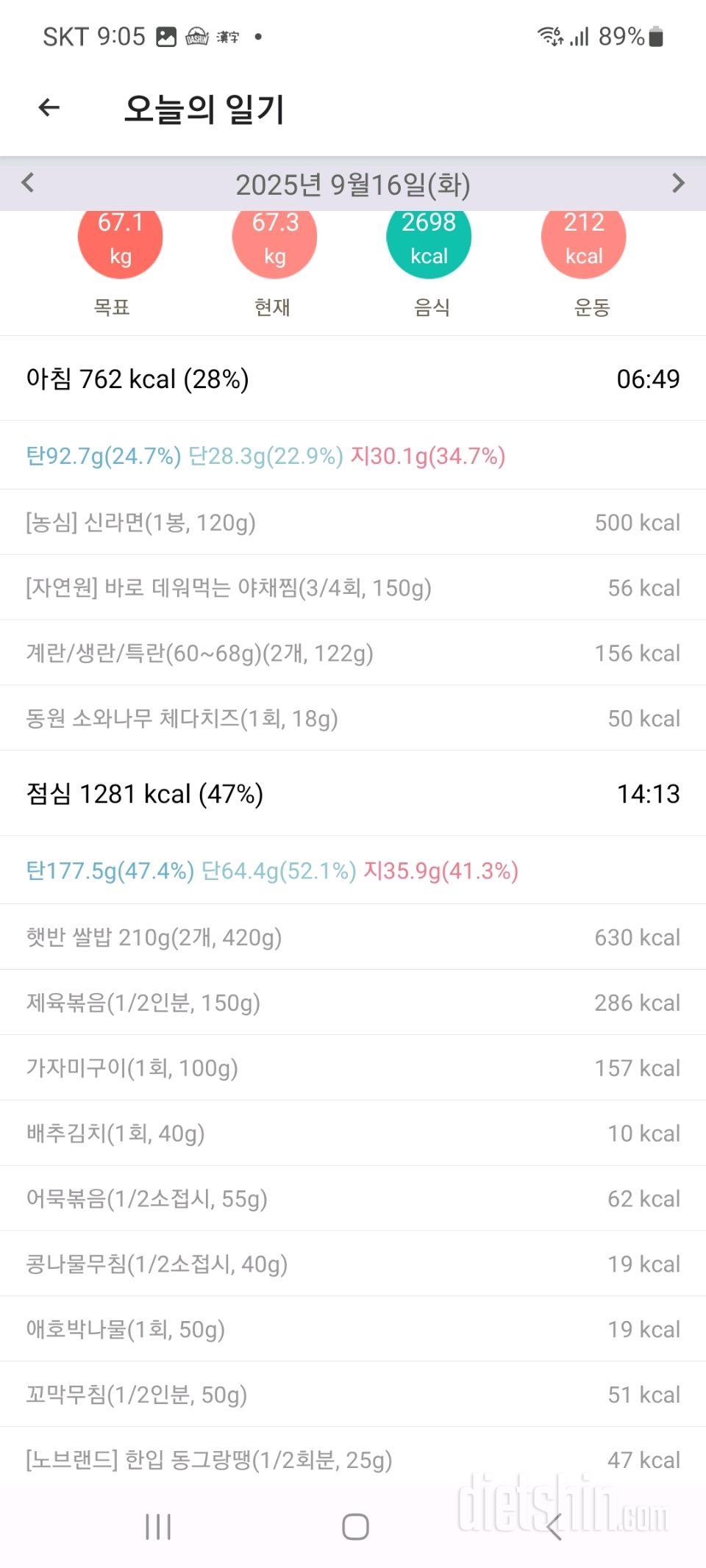The height and width of the screenshot is (1568, 706).
Task: Open 동원 소와나무 체다치즈 entry
Action: coord(353,718)
